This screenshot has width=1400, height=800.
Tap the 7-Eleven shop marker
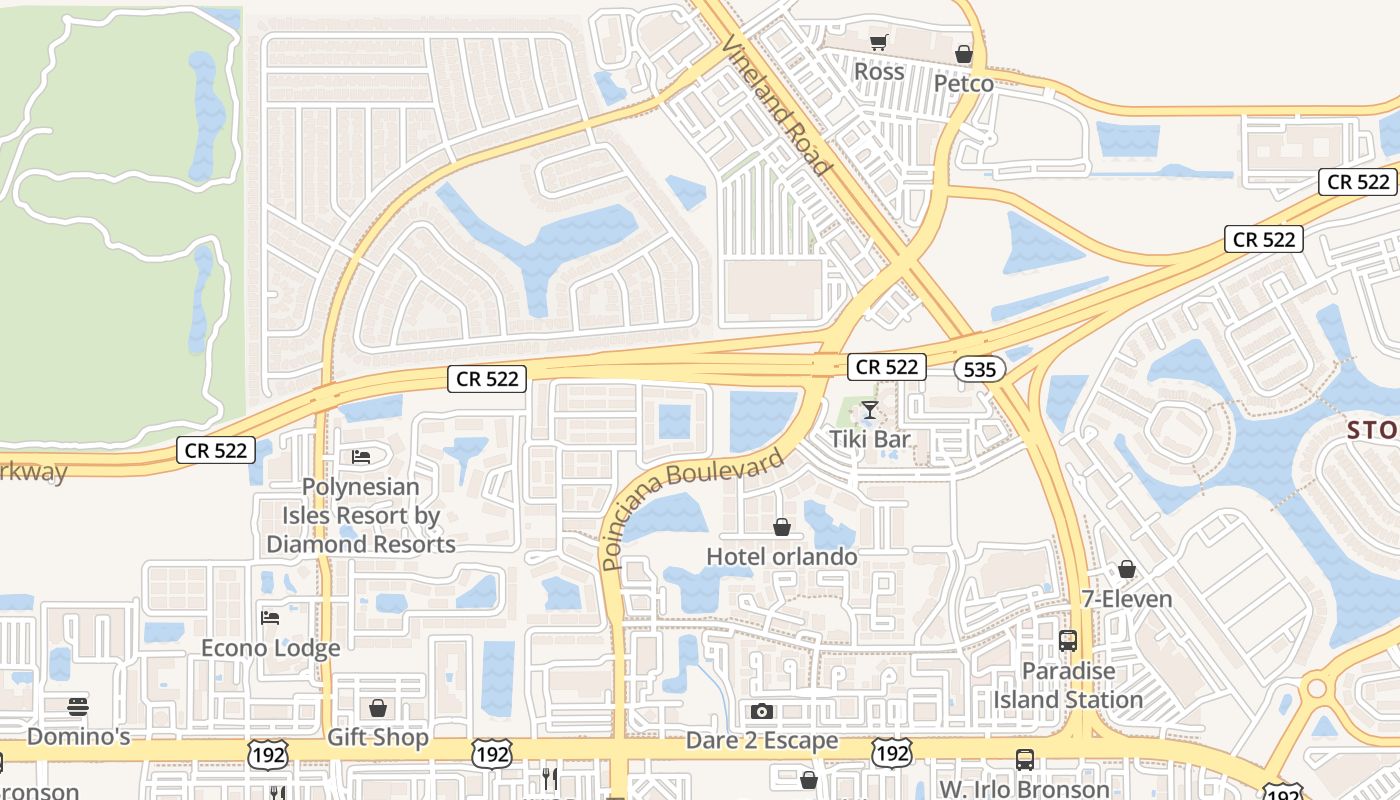tap(1127, 570)
